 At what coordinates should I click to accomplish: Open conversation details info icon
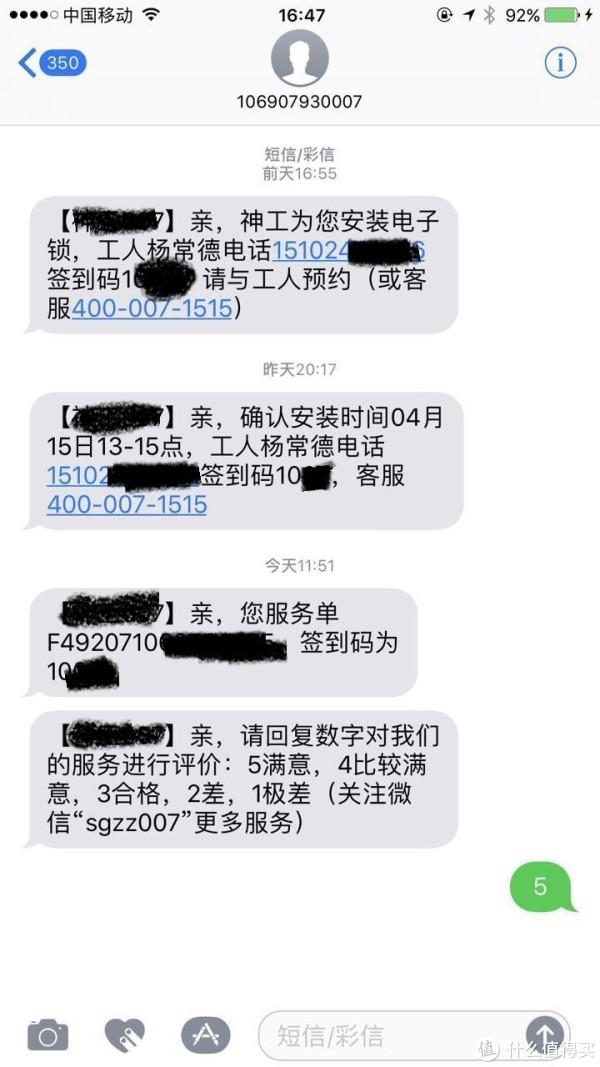point(560,63)
